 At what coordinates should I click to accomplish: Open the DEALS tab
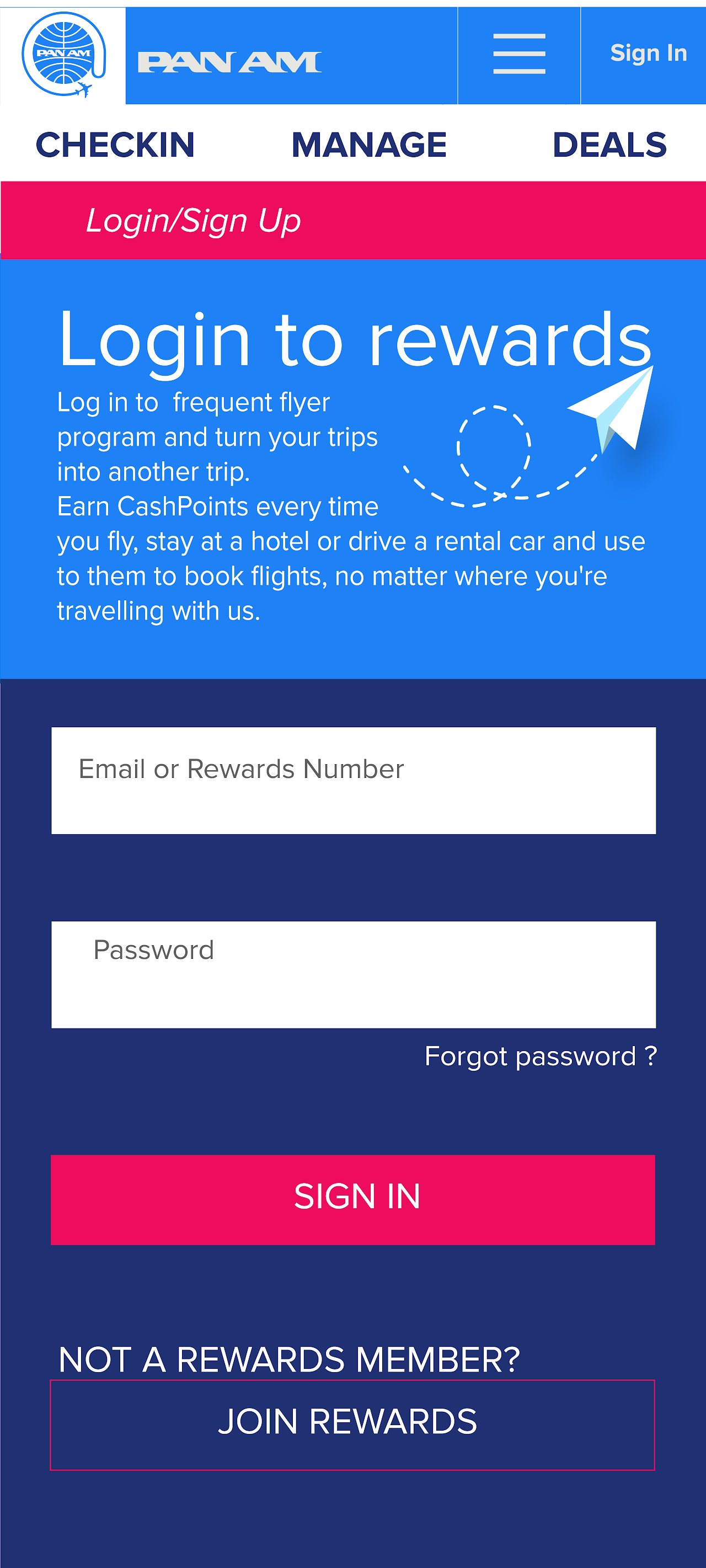[611, 145]
